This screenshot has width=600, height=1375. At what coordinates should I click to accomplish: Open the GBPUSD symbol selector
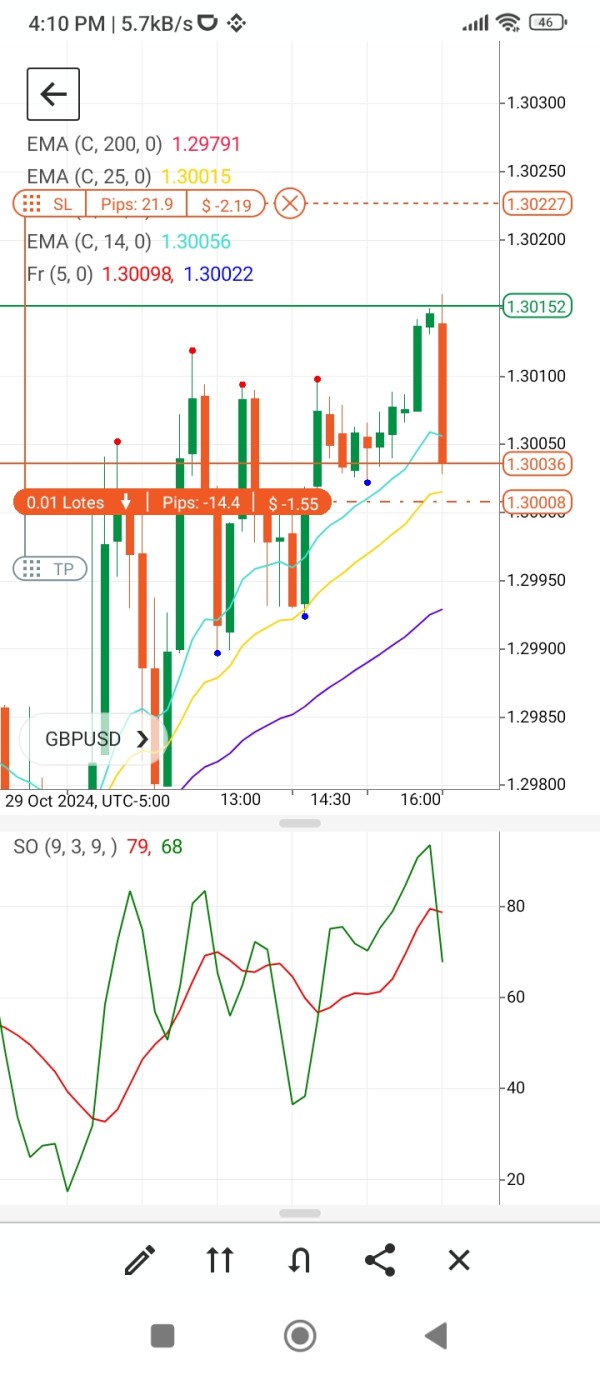click(97, 739)
